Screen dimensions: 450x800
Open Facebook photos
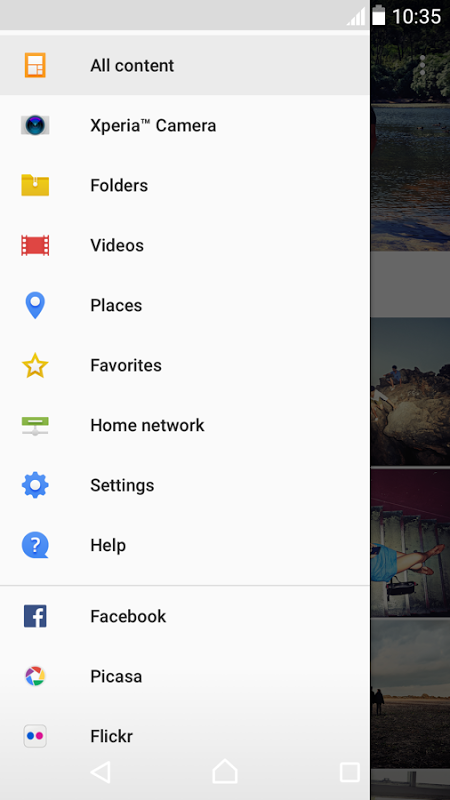pyautogui.click(x=185, y=616)
